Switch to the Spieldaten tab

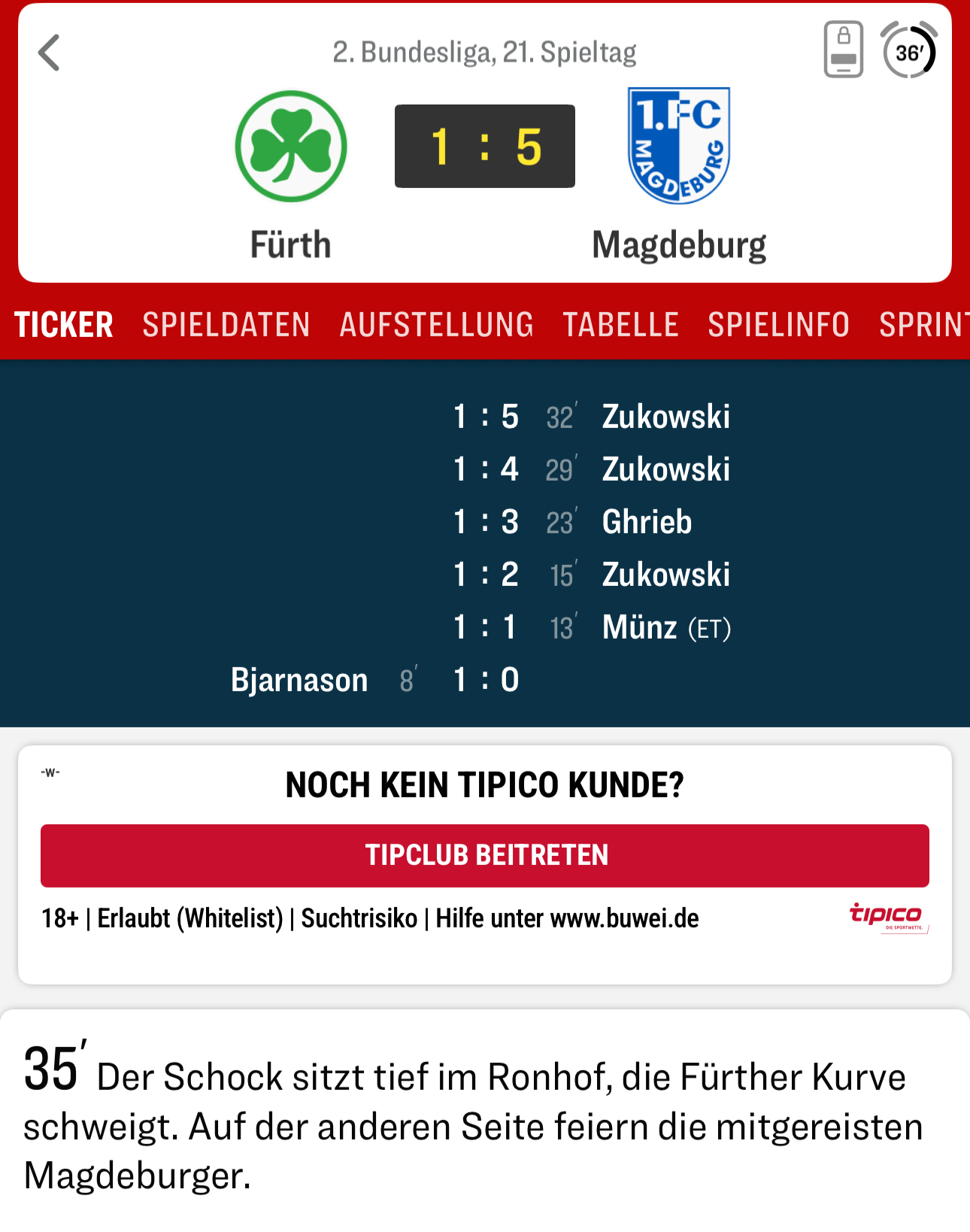226,325
